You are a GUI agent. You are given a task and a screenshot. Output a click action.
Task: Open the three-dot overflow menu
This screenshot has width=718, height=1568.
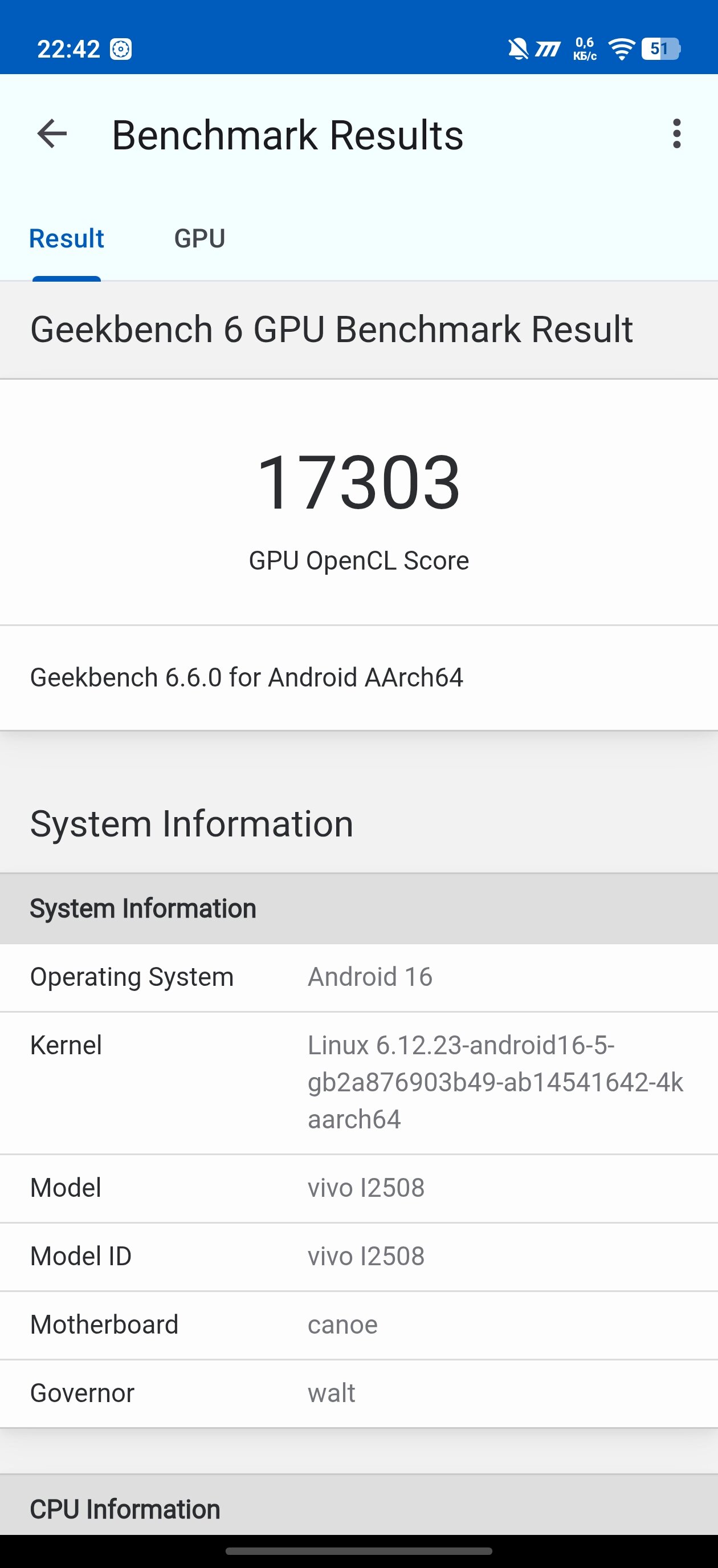[676, 134]
